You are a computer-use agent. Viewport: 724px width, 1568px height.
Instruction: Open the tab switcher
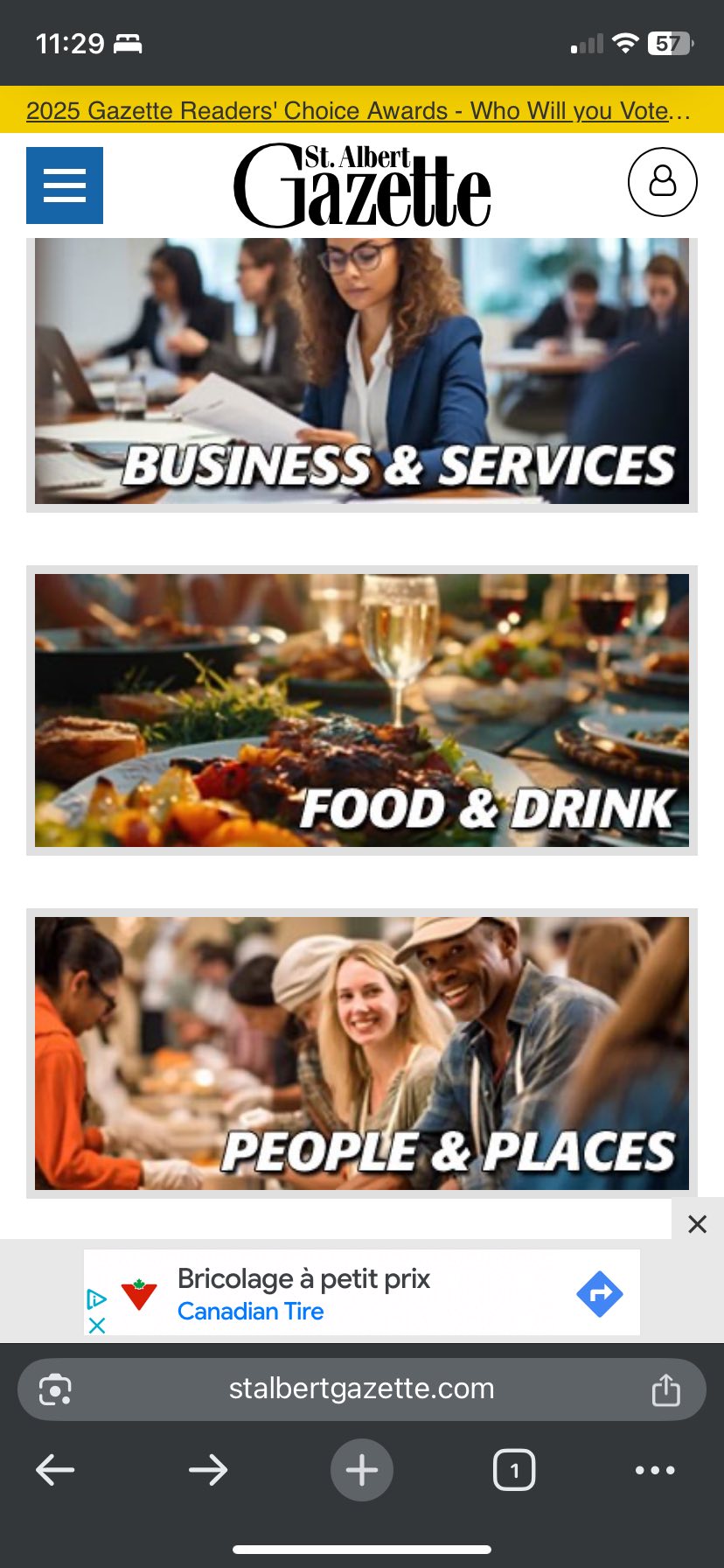coord(514,1470)
